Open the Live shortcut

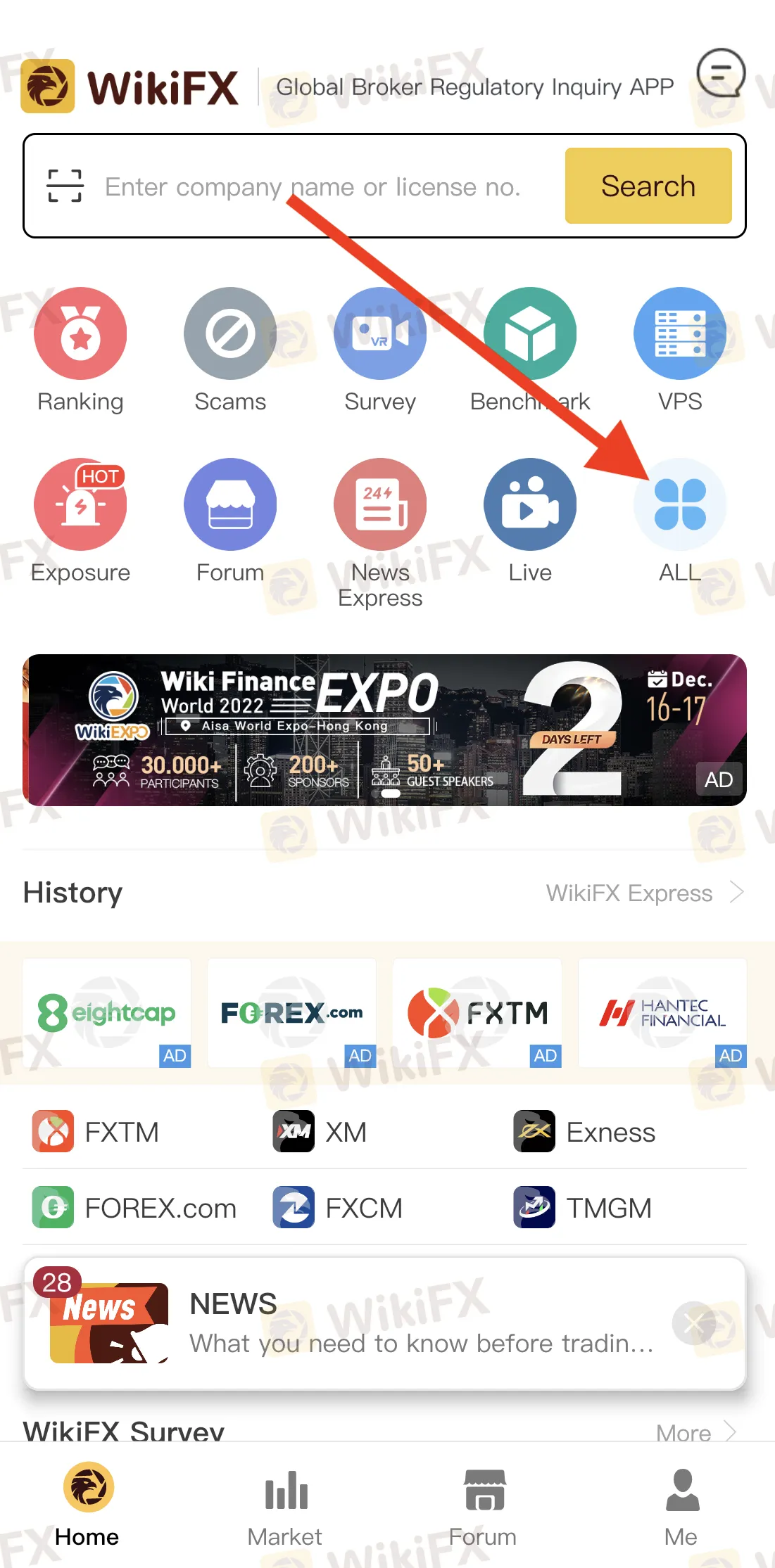530,505
